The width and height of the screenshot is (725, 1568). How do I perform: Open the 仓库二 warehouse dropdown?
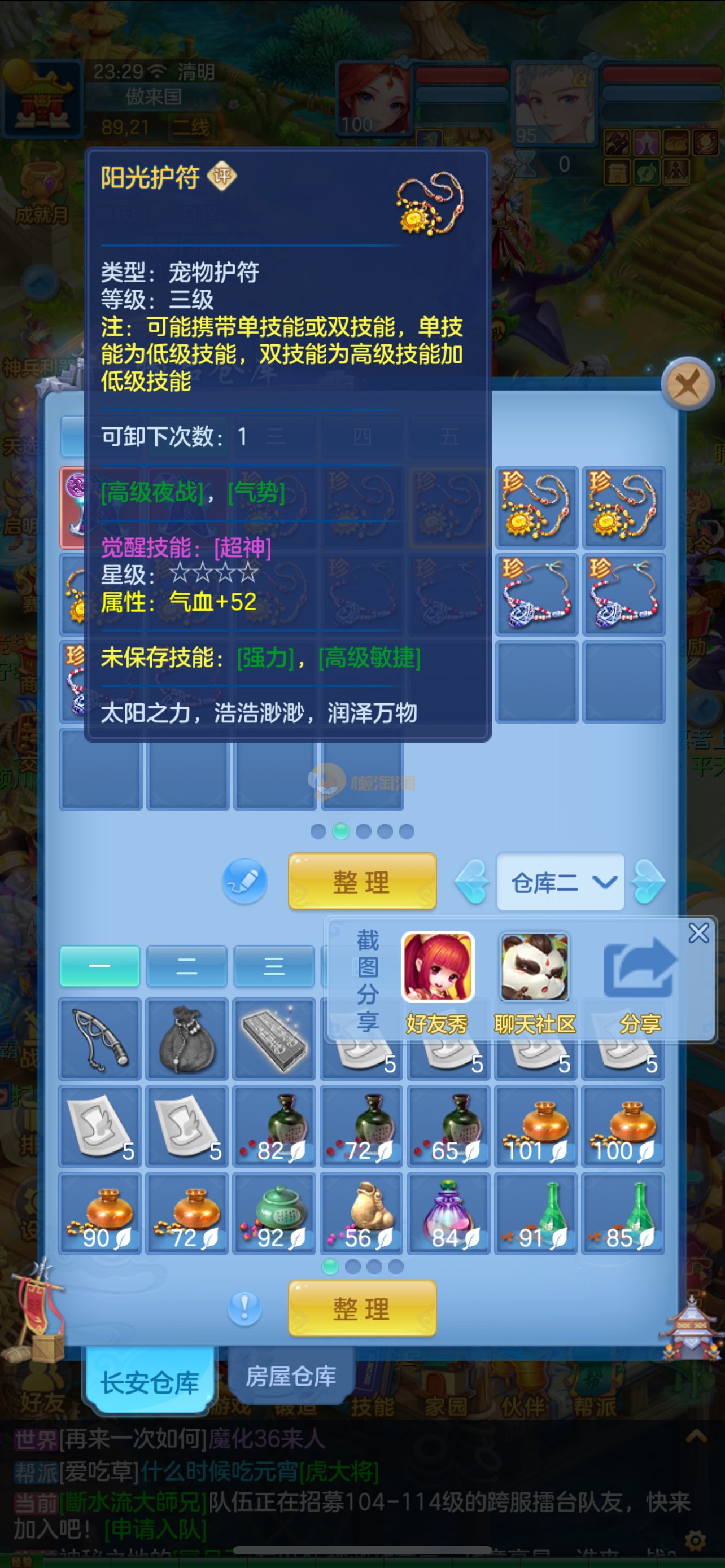560,882
